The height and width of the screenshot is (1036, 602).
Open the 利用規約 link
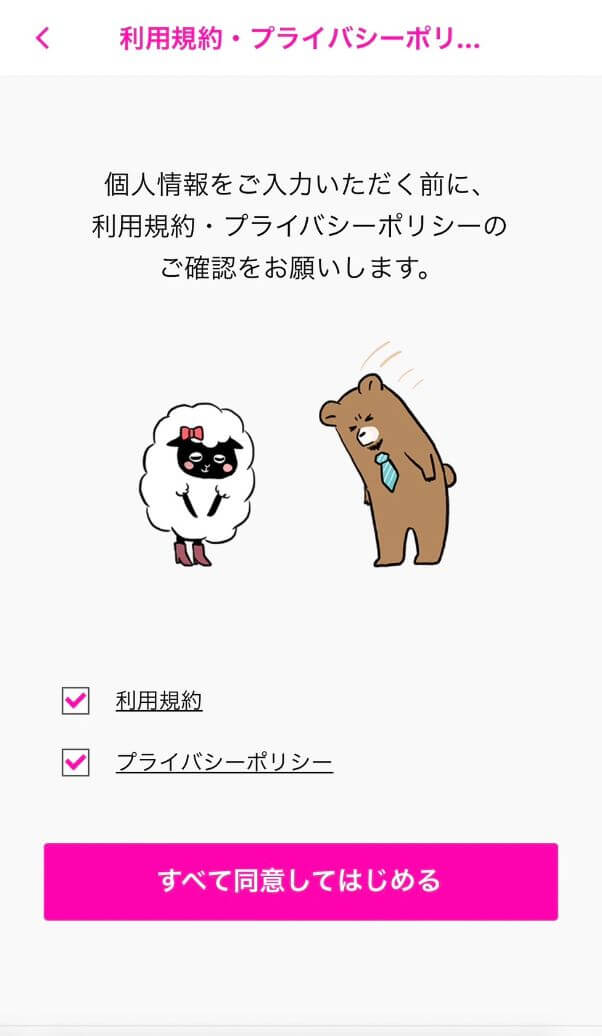point(159,701)
